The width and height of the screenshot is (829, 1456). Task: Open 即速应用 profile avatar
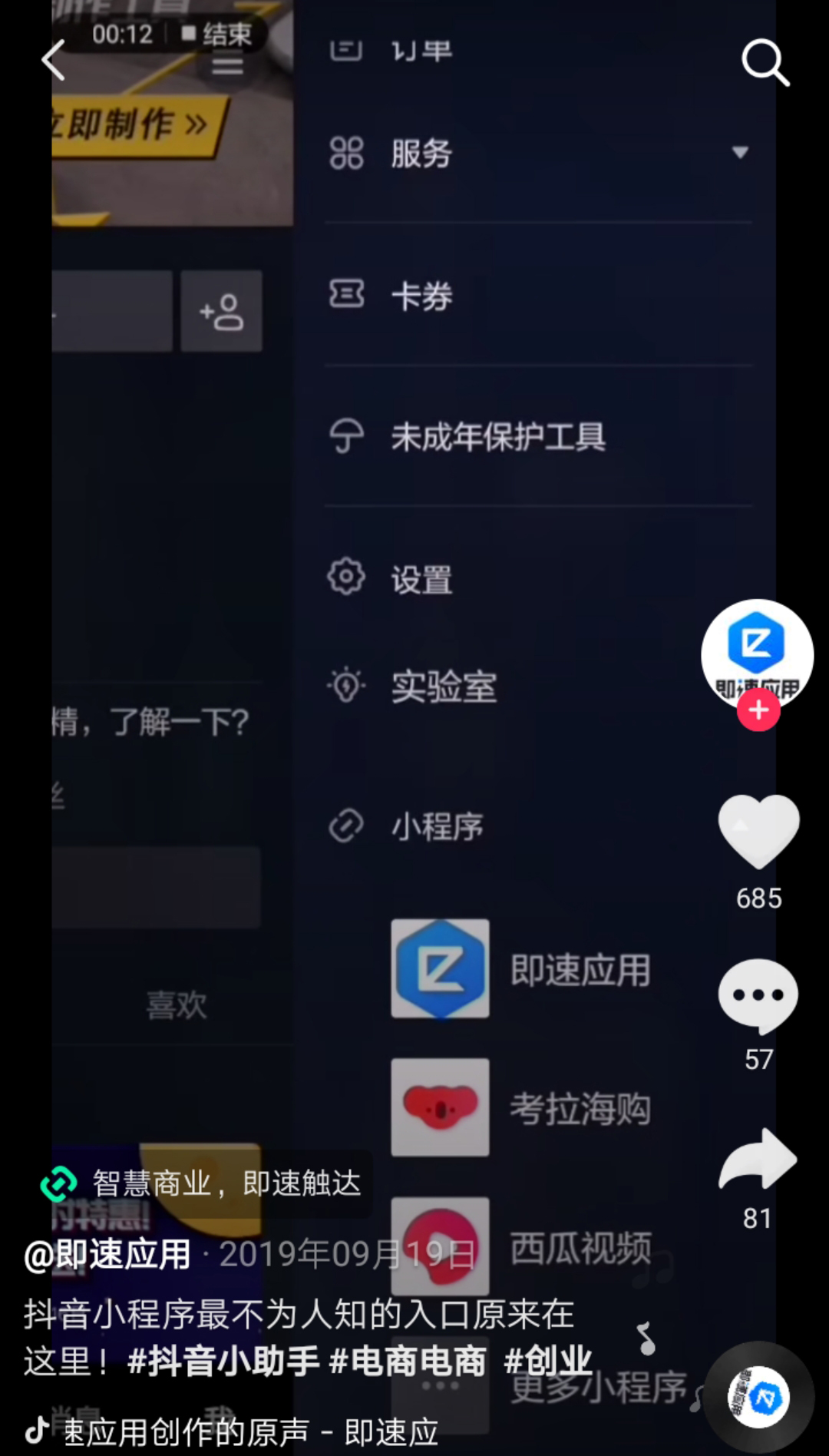pyautogui.click(x=757, y=651)
